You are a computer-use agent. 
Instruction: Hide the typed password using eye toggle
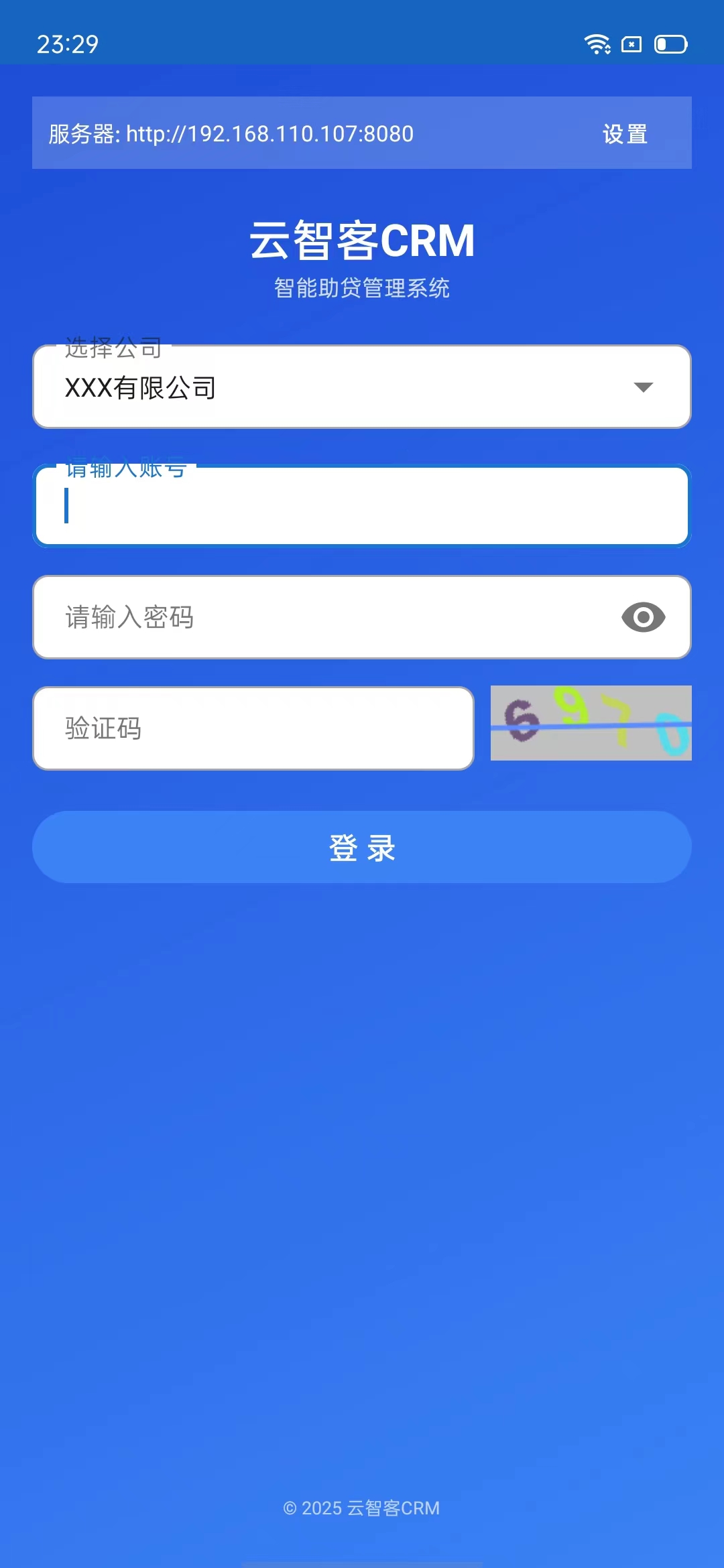tap(643, 617)
